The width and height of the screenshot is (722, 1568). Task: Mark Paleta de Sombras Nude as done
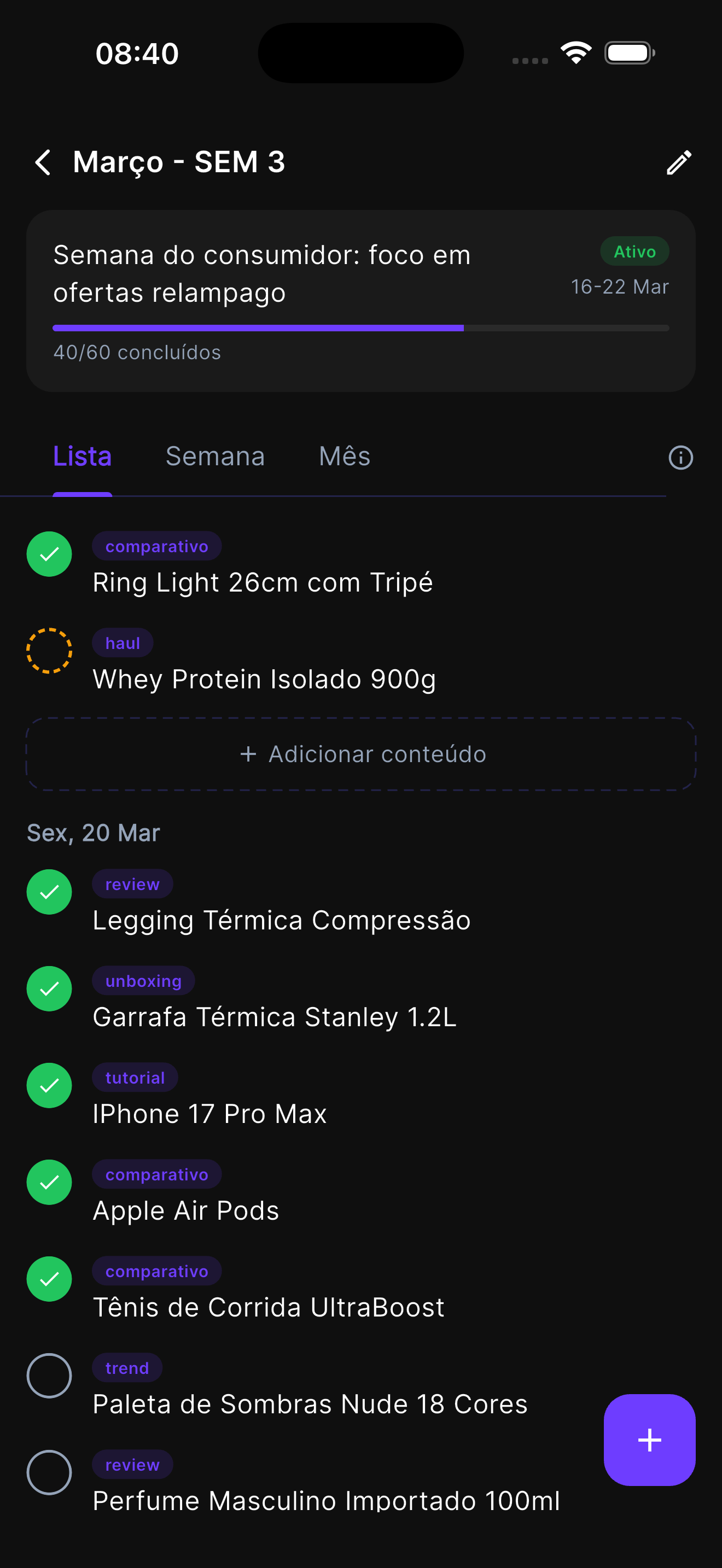(49, 1376)
